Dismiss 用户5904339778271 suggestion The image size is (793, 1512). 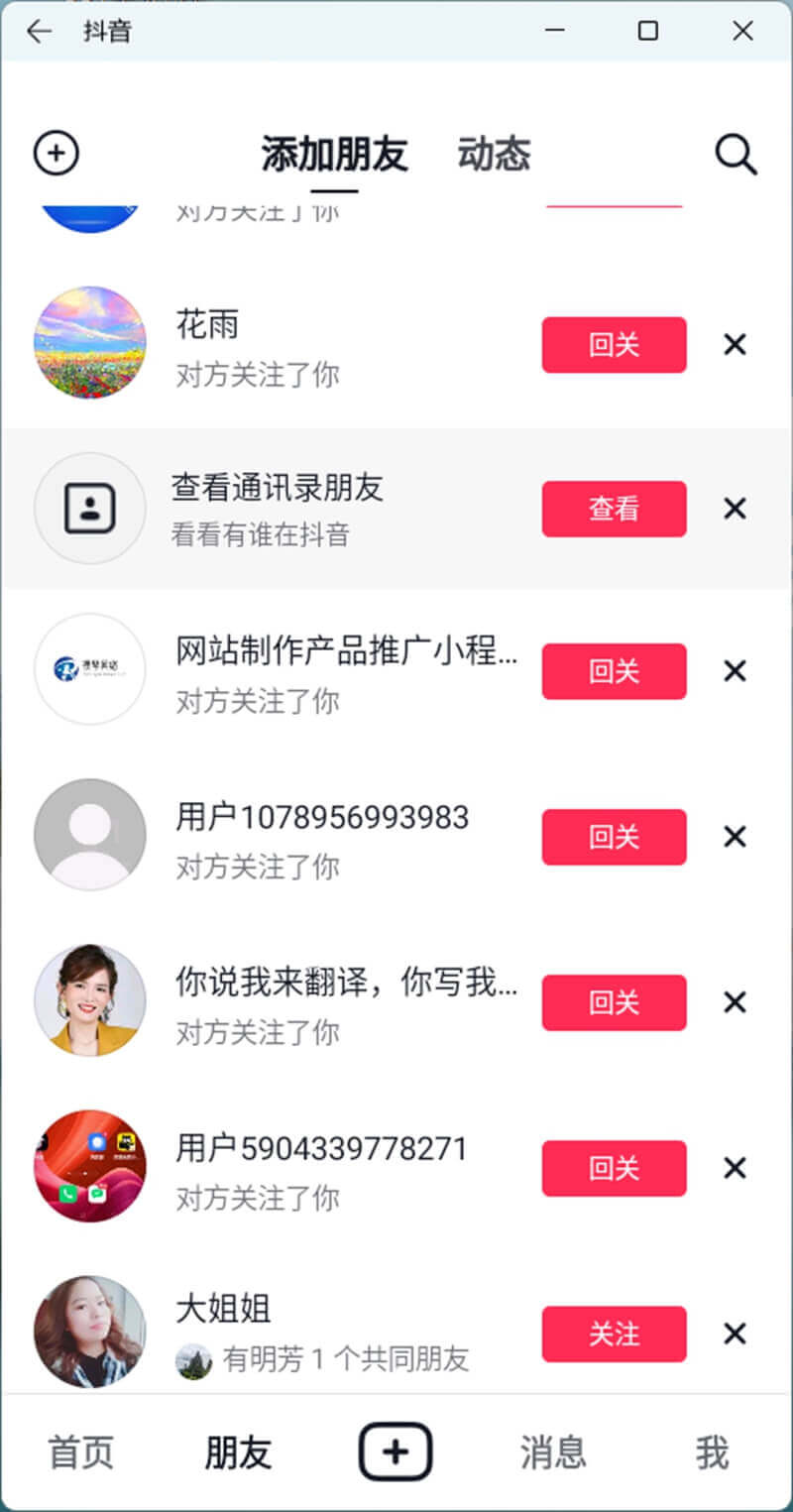[x=735, y=1168]
